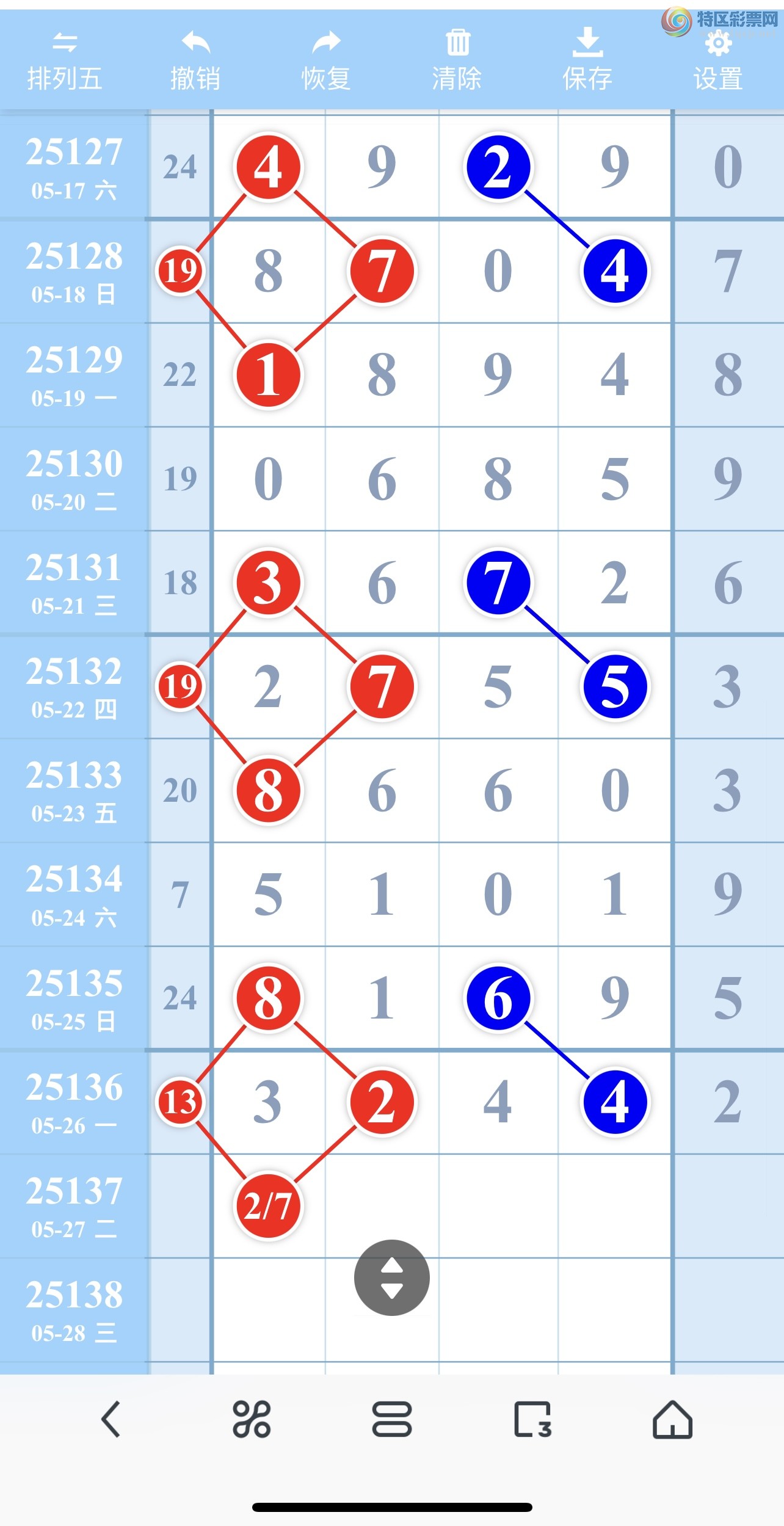Open the stacked-bars icon in the bottom bar
The width and height of the screenshot is (784, 1526).
pyautogui.click(x=391, y=1419)
